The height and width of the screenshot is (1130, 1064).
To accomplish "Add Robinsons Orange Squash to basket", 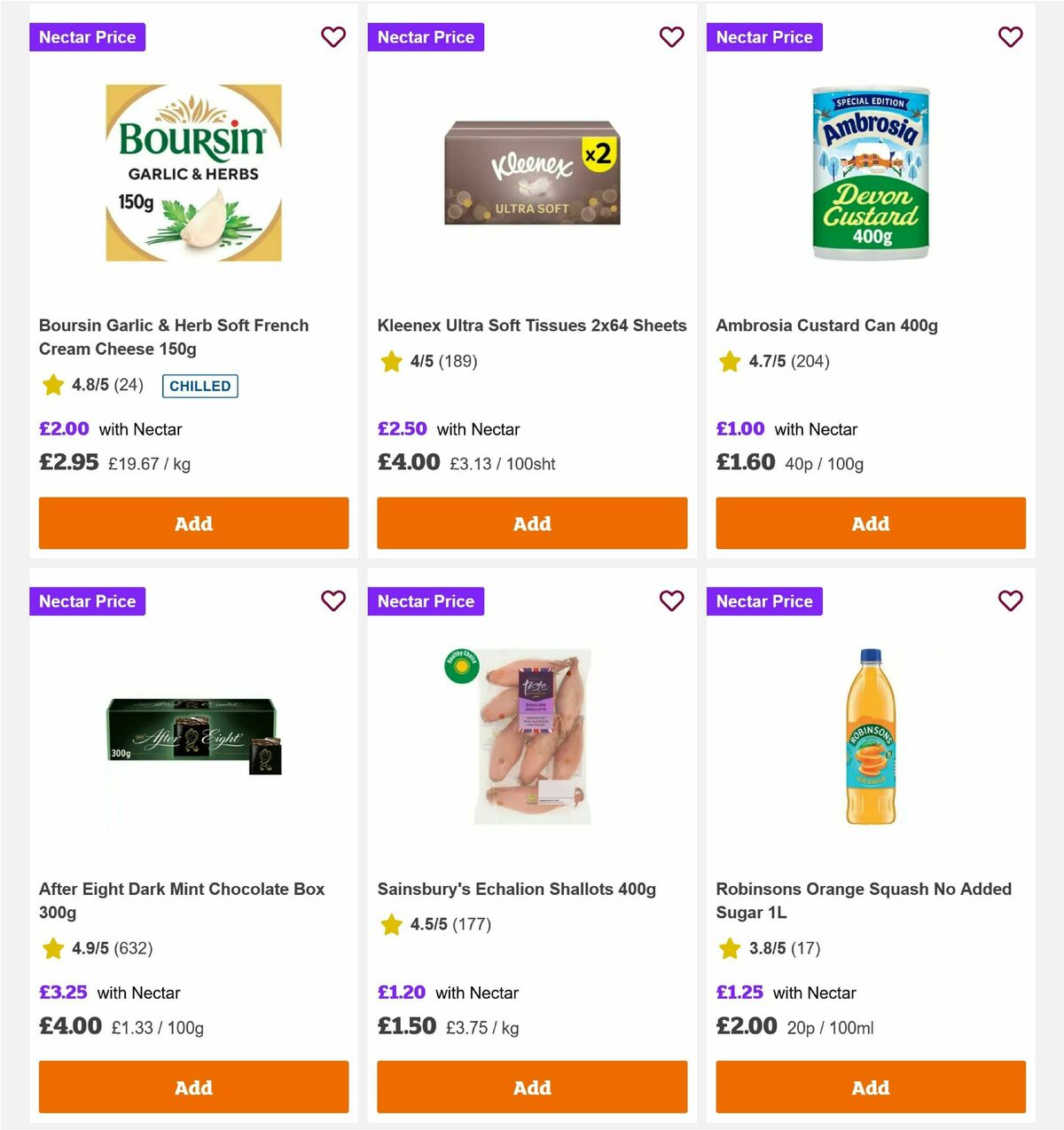I will pos(870,1087).
